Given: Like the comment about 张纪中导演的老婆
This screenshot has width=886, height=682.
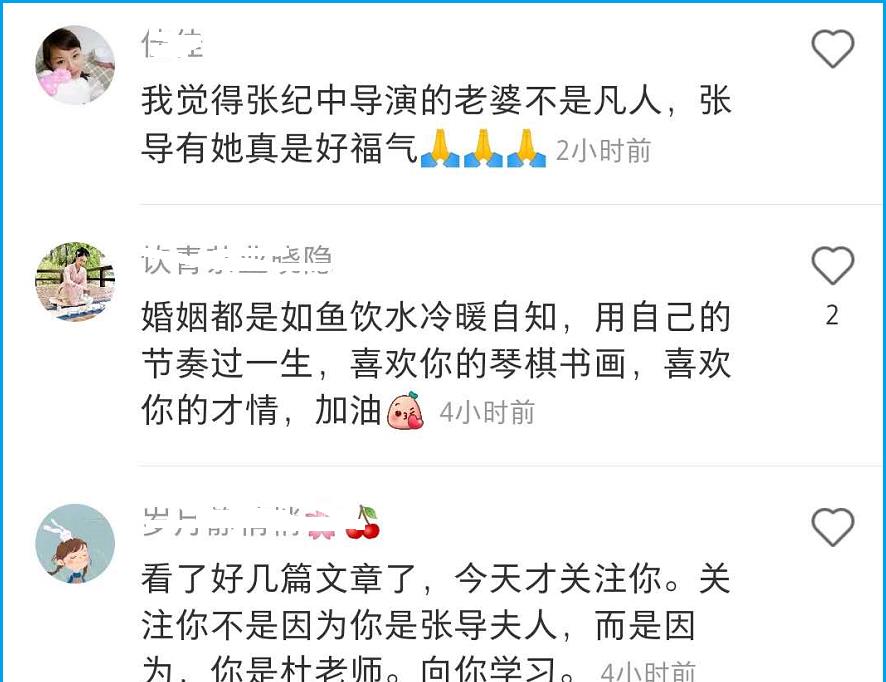Looking at the screenshot, I should click(832, 49).
